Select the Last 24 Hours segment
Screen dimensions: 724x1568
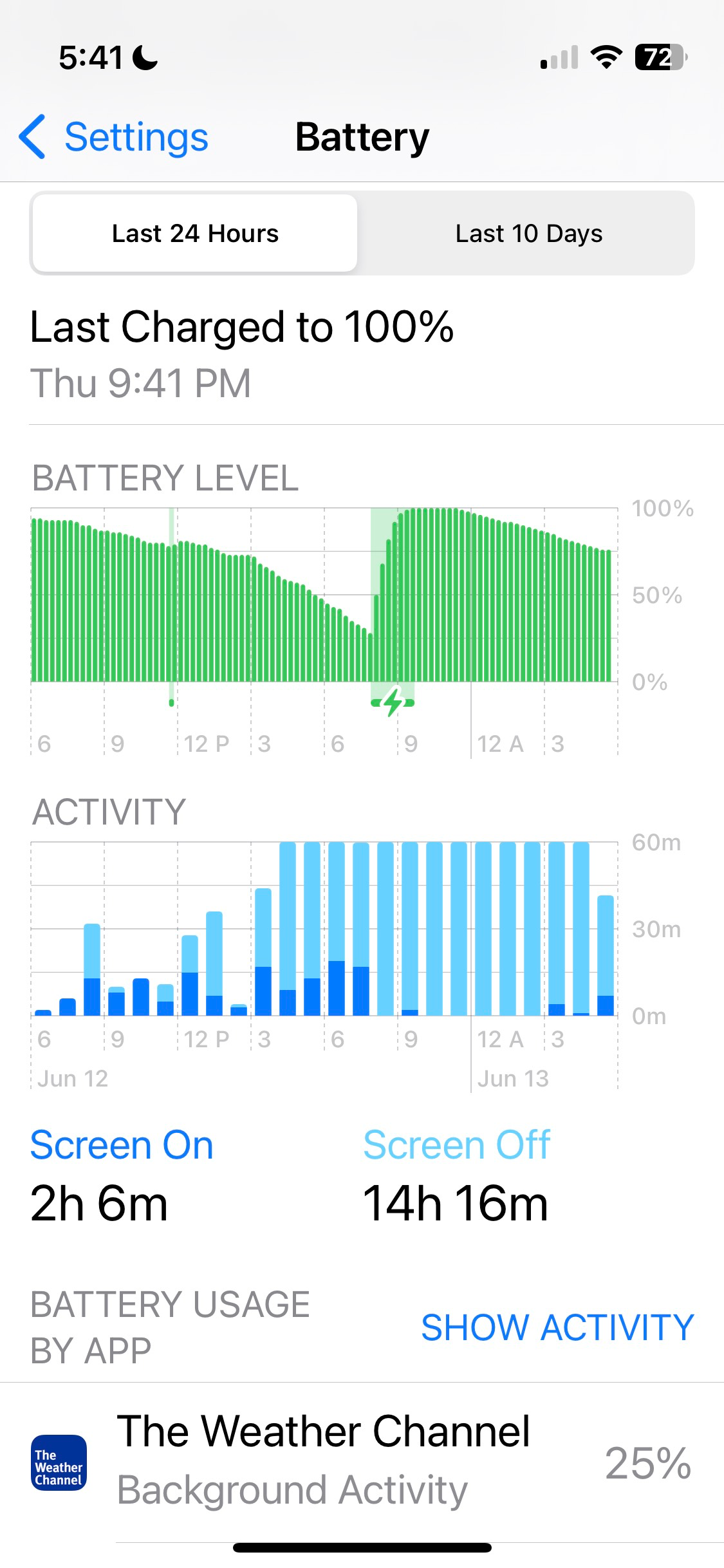(195, 234)
